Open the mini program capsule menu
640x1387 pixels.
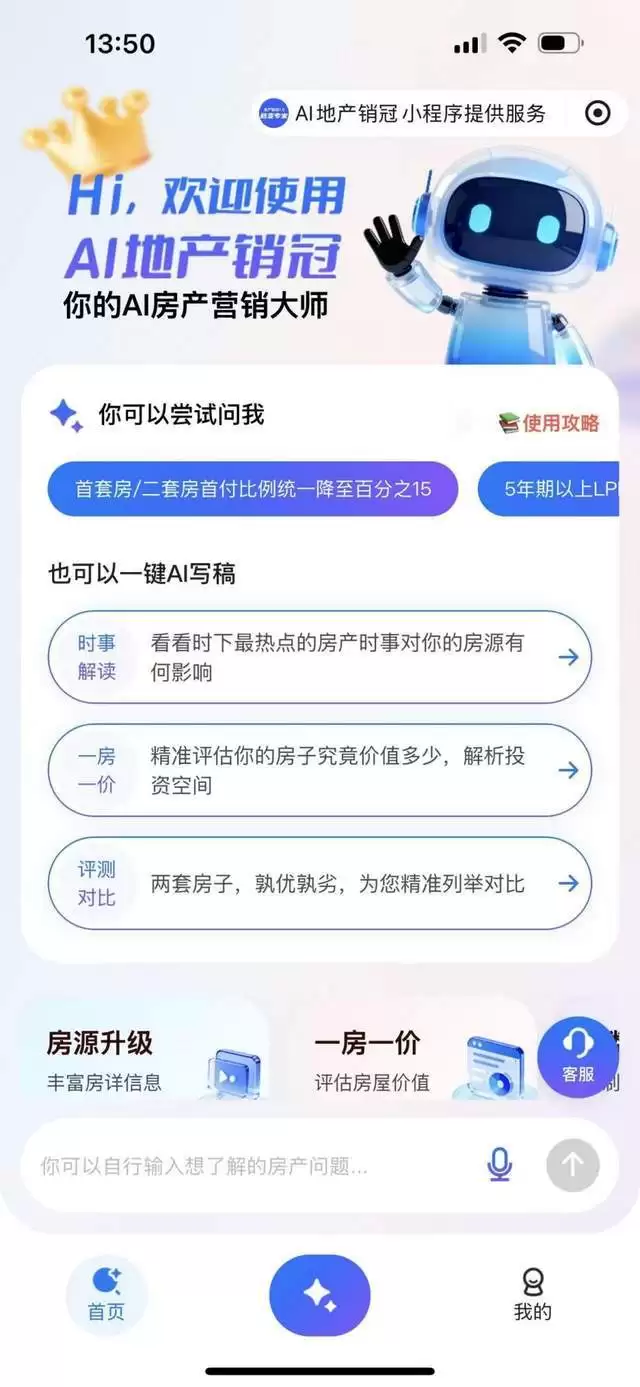click(597, 113)
